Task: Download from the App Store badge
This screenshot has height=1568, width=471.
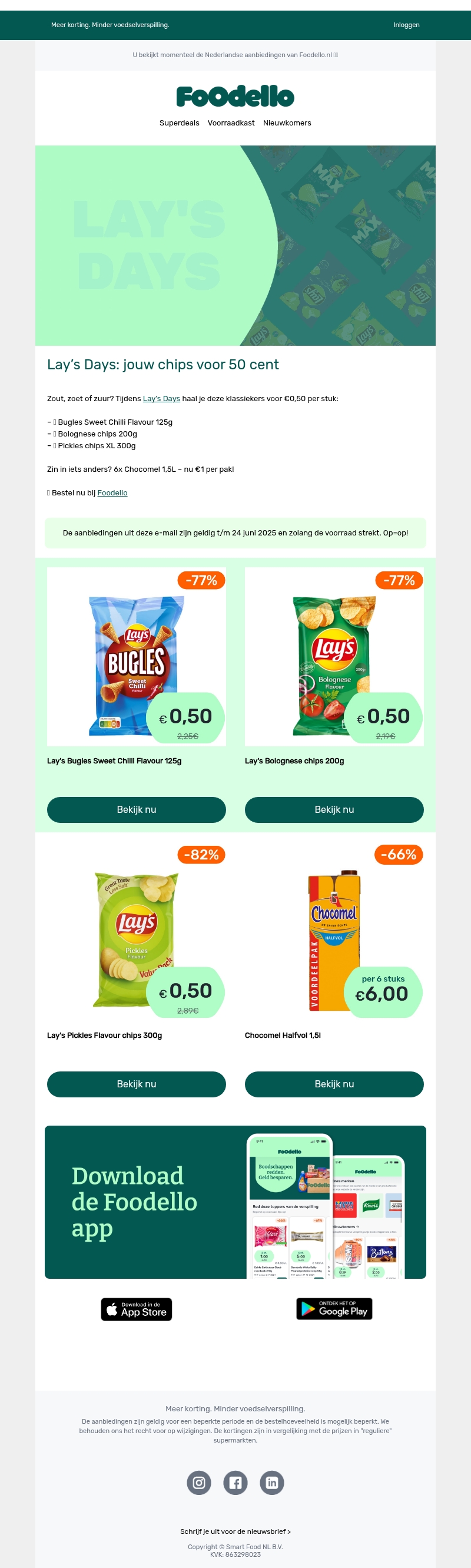Action: click(137, 1309)
